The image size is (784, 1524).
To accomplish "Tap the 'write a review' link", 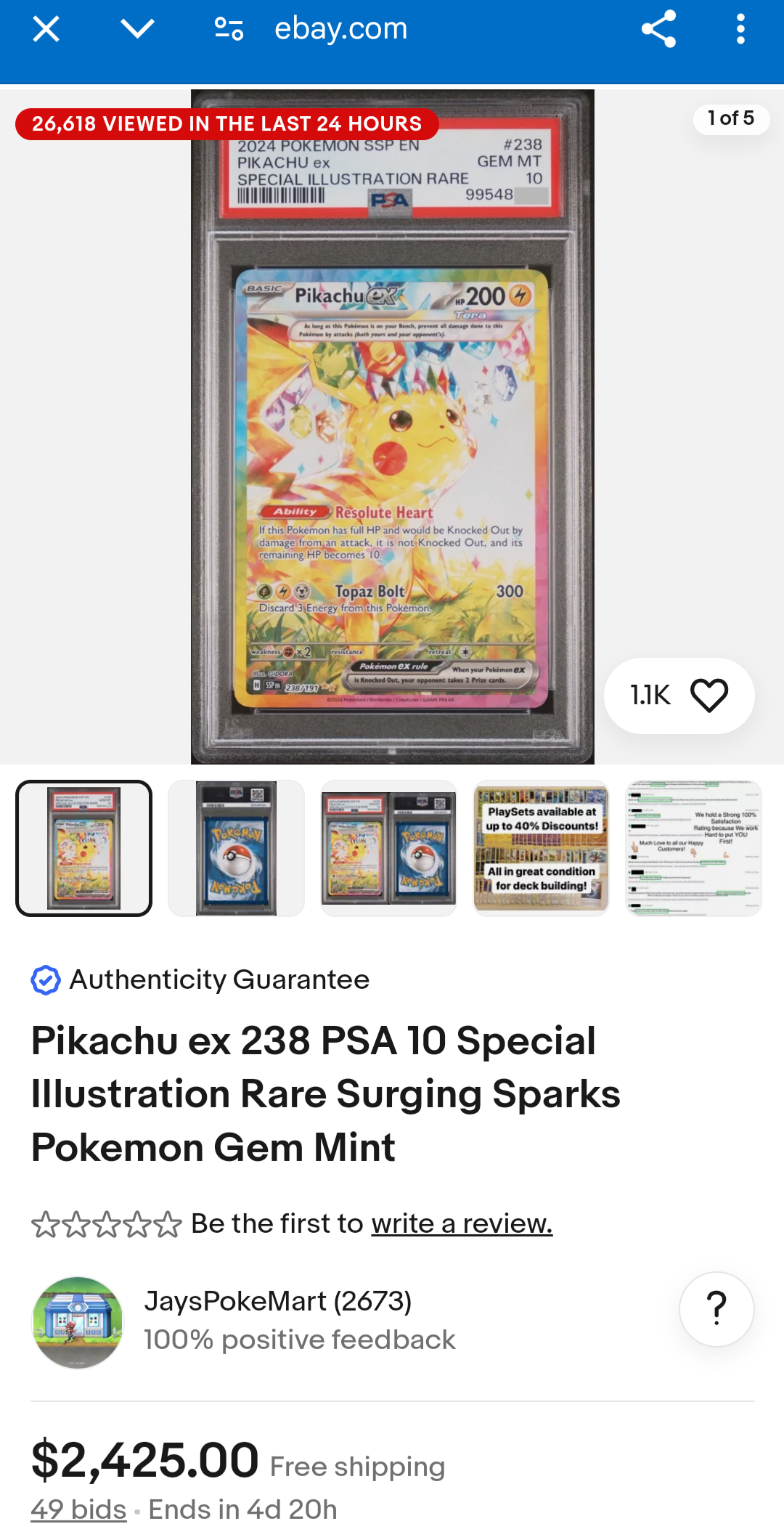I will 462,1224.
